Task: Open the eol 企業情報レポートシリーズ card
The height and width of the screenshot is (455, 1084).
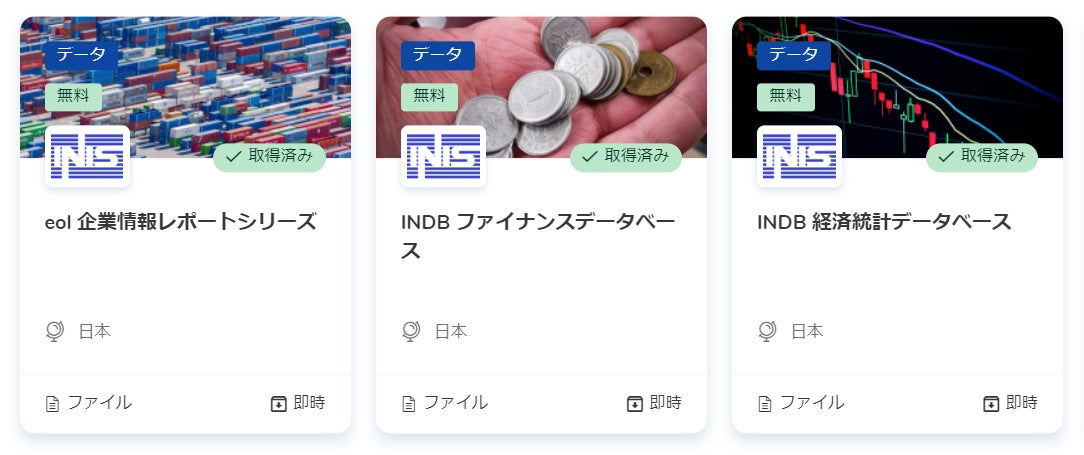Action: click(x=181, y=222)
